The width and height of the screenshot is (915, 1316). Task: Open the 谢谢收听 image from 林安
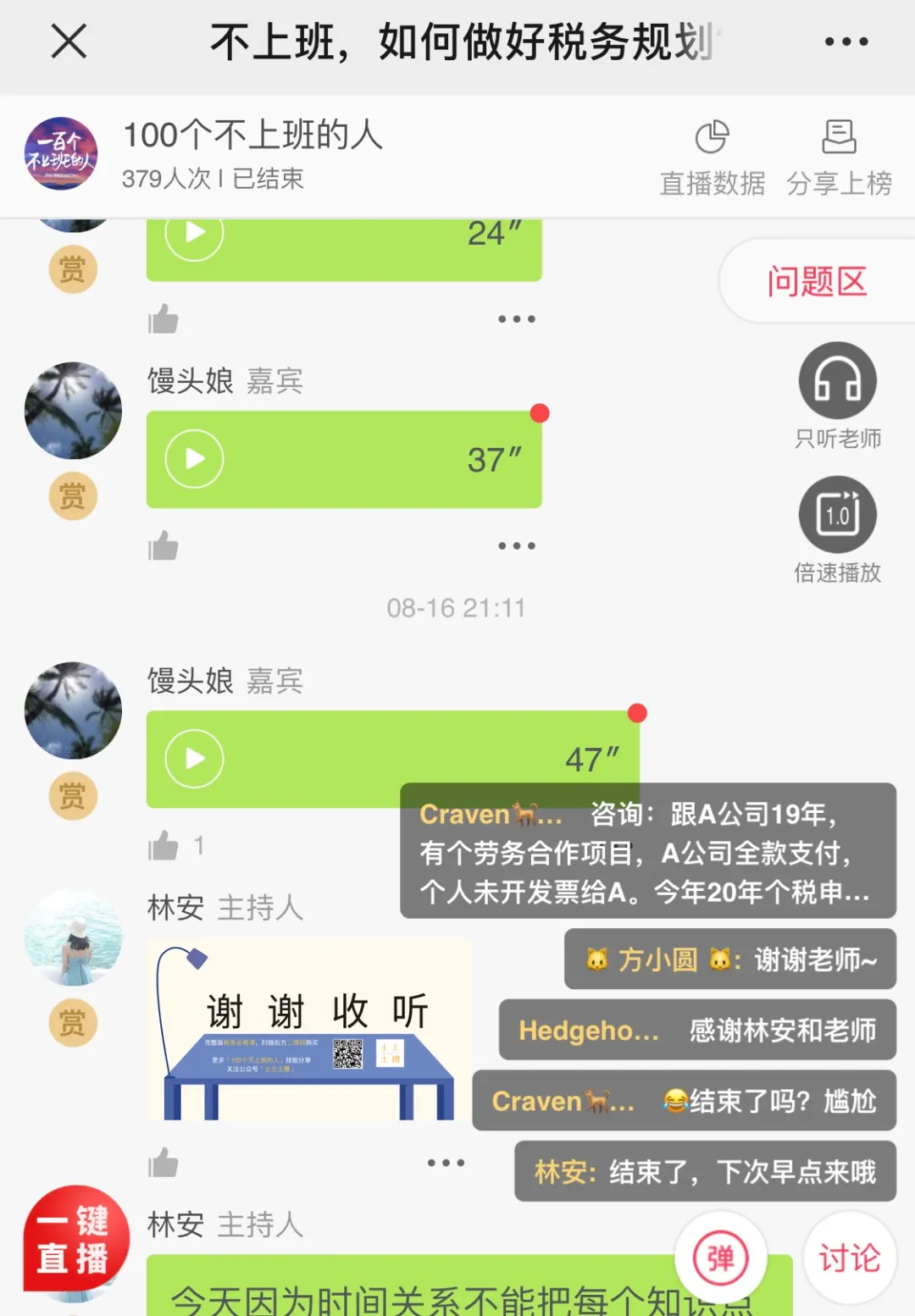point(308,1029)
